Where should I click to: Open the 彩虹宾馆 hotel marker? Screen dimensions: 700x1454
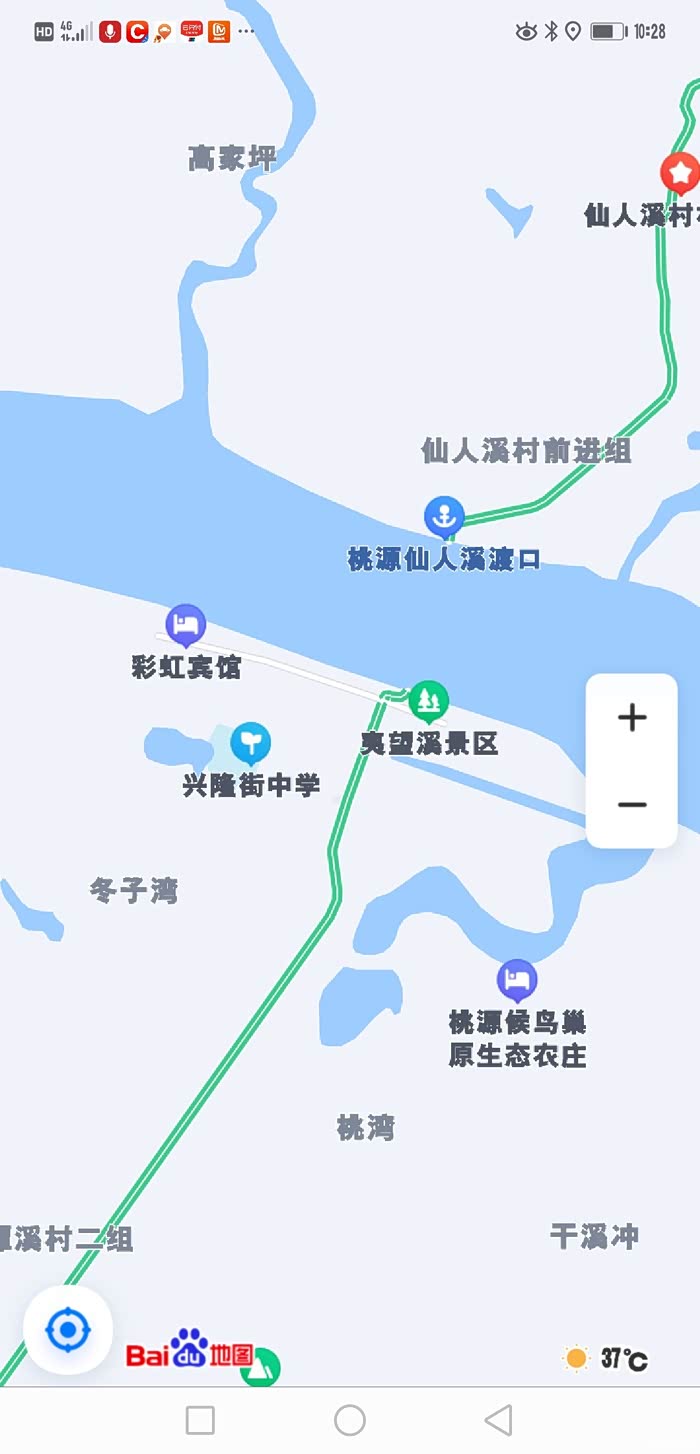pos(186,626)
